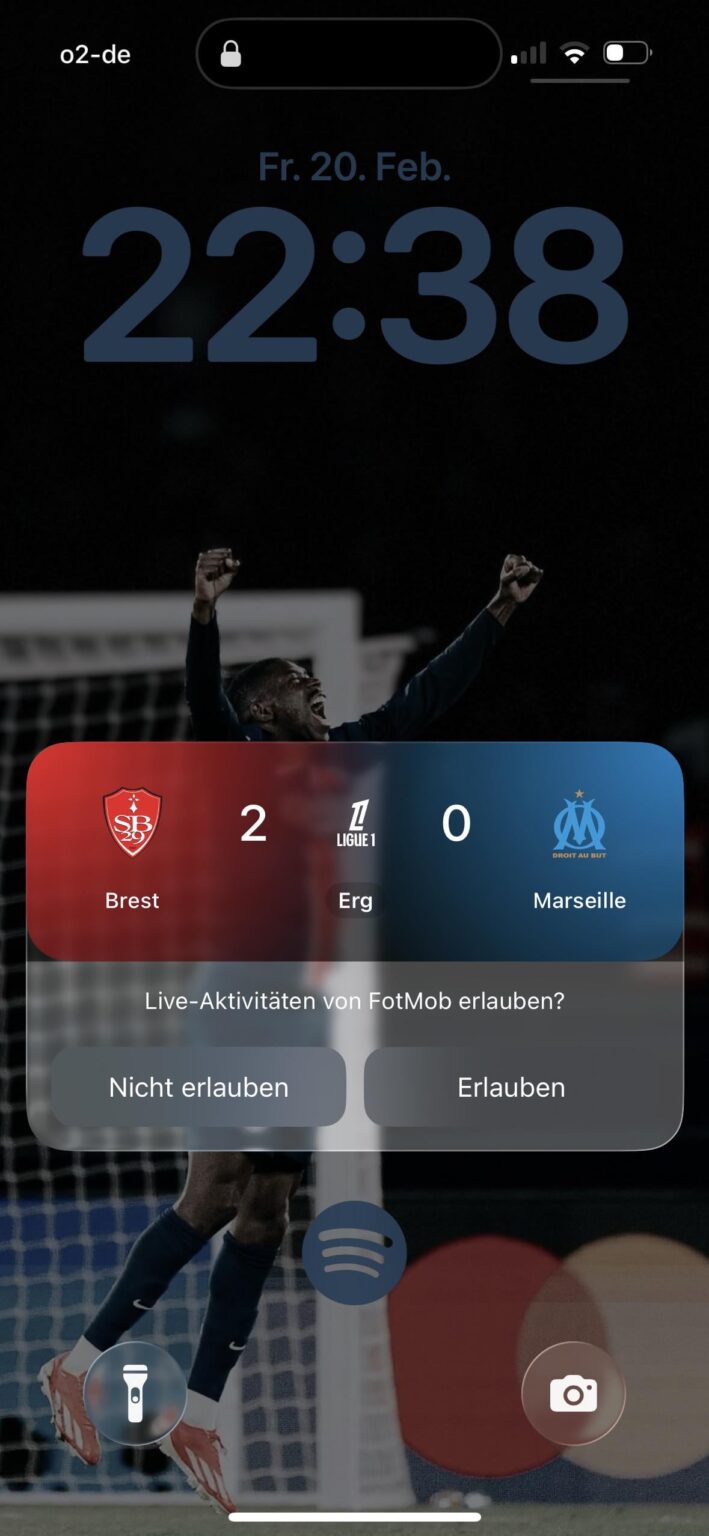Viewport: 709px width, 1536px height.
Task: Decline Live Activities with Nicht erlauben
Action: (x=198, y=1087)
